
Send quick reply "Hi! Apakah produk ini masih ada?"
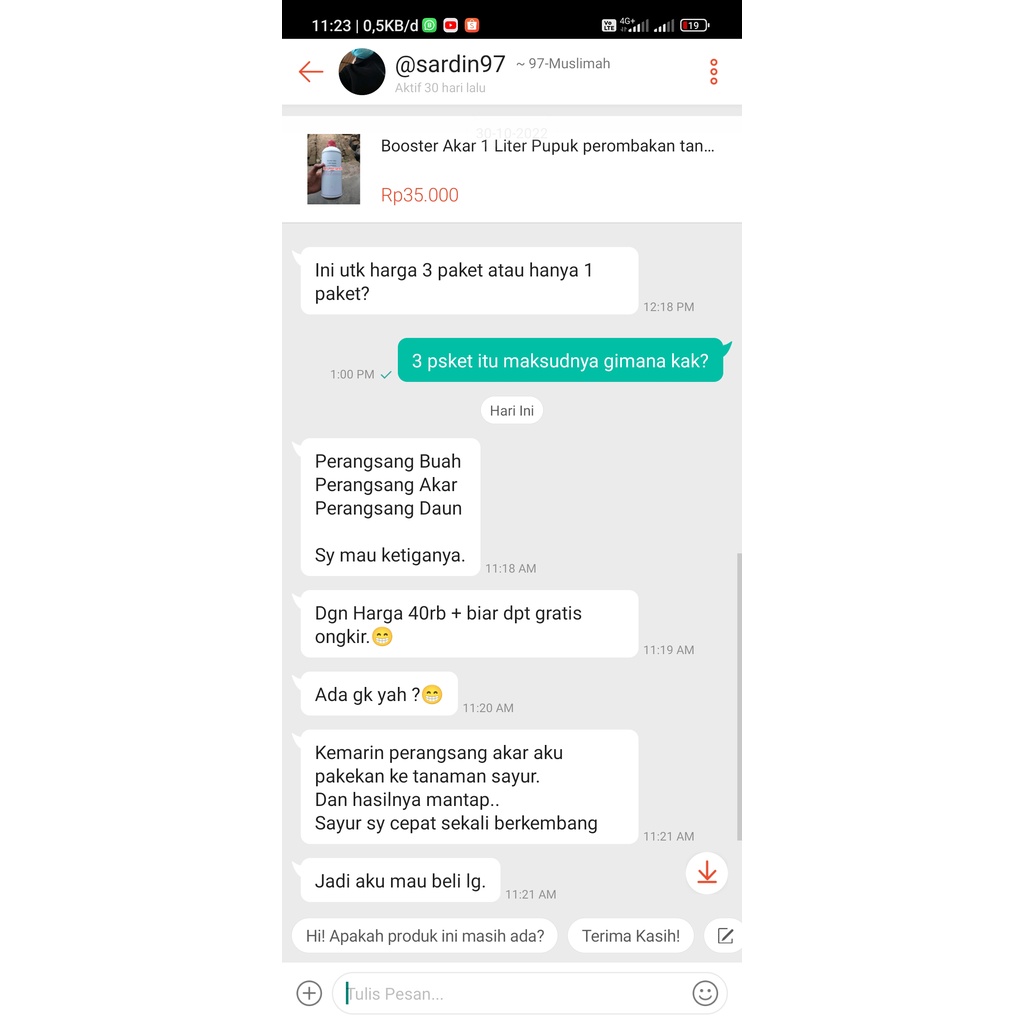pyautogui.click(x=425, y=936)
